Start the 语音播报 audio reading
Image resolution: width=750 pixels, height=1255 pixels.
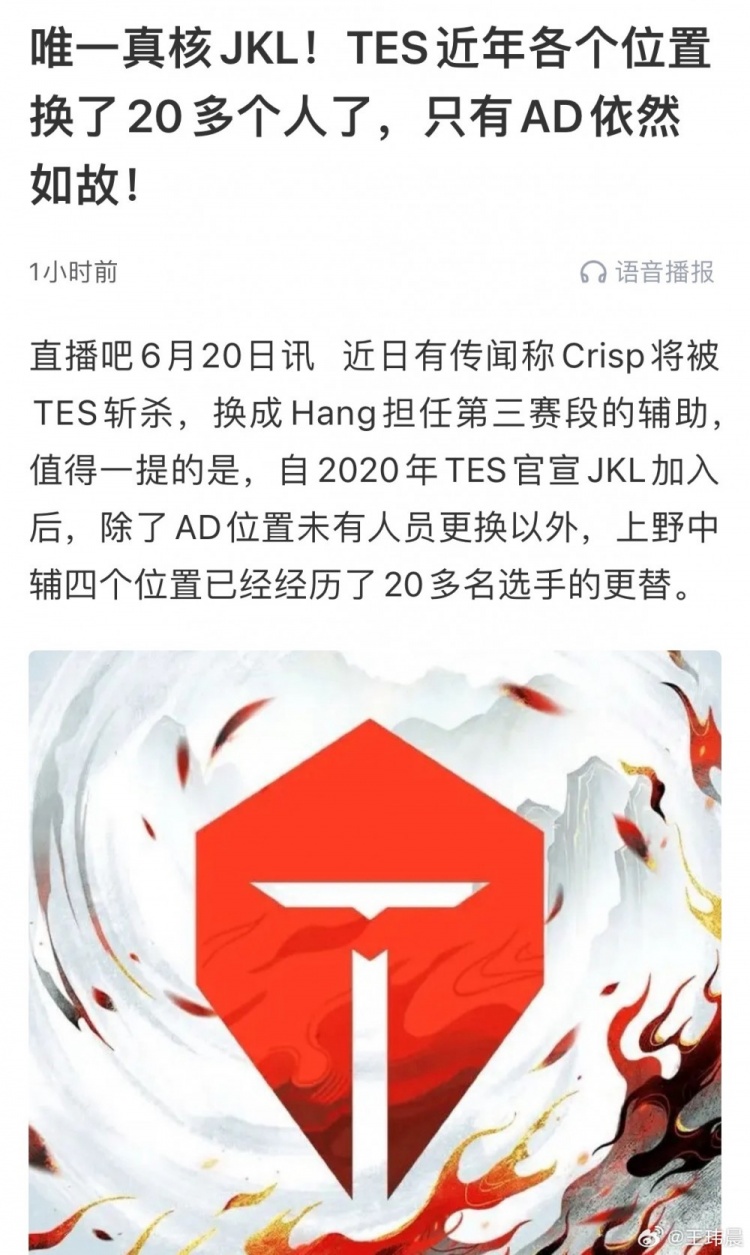tap(648, 271)
